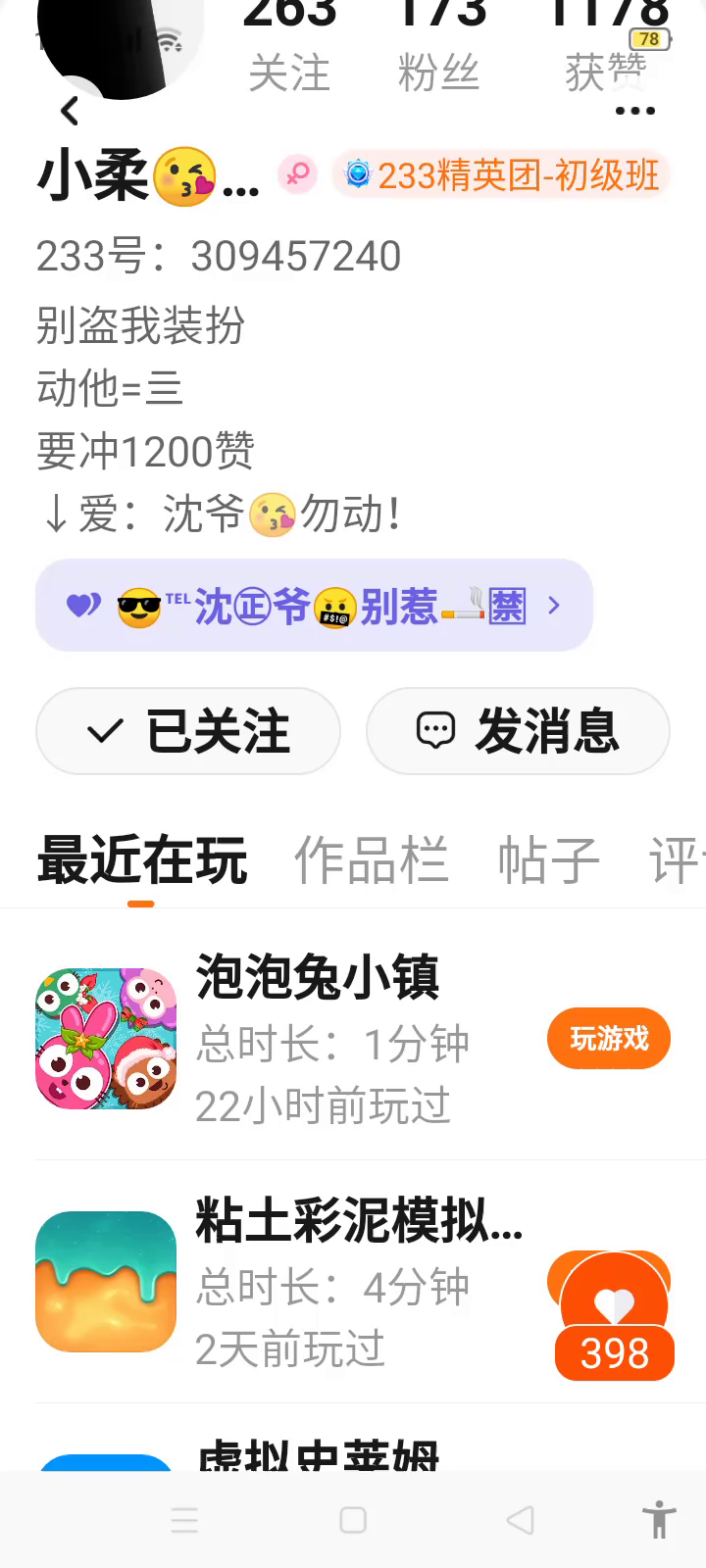706x1568 pixels.
Task: Tap the 已关注 following button
Action: tap(188, 731)
